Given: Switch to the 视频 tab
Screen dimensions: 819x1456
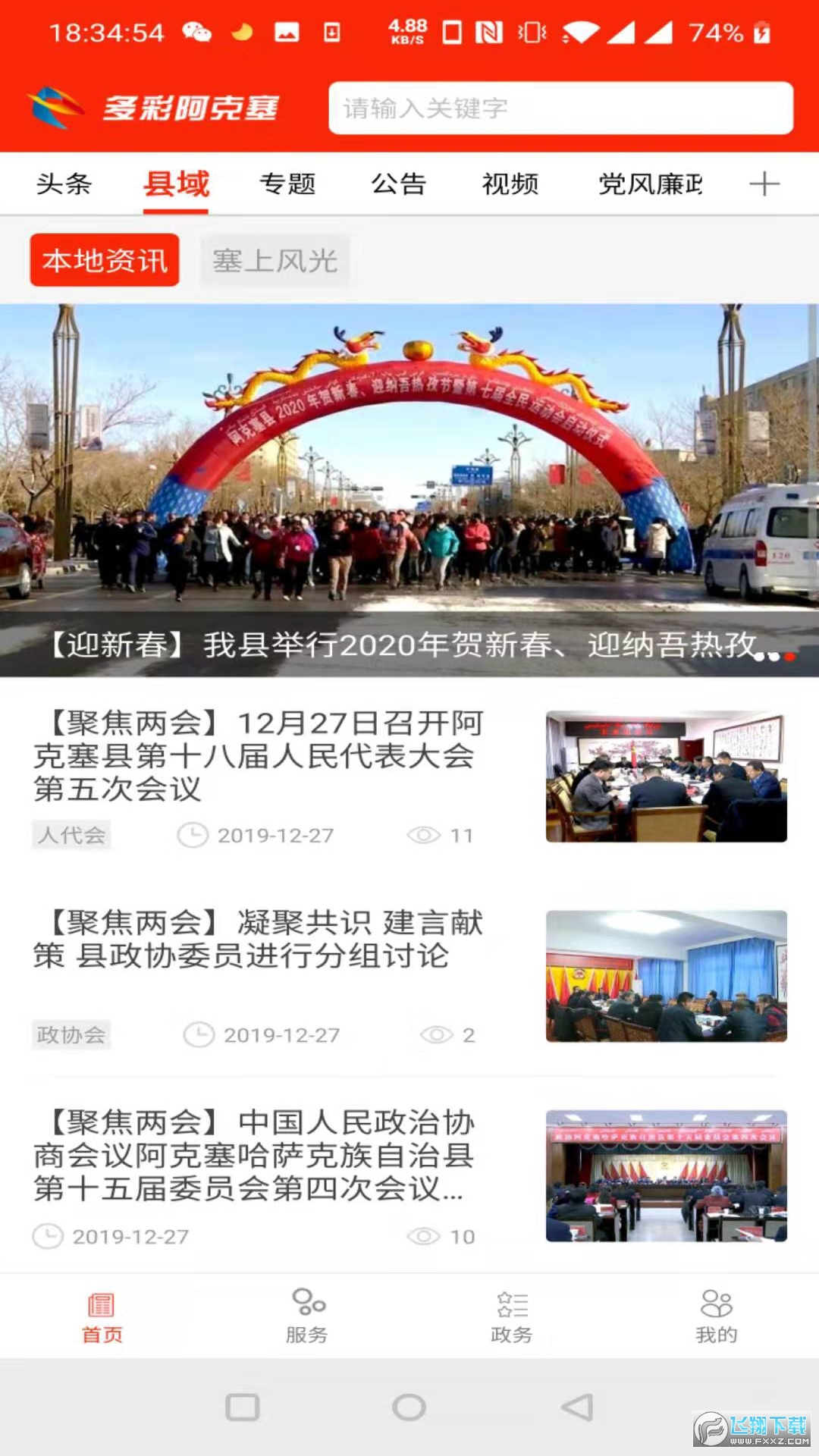Looking at the screenshot, I should [x=510, y=184].
